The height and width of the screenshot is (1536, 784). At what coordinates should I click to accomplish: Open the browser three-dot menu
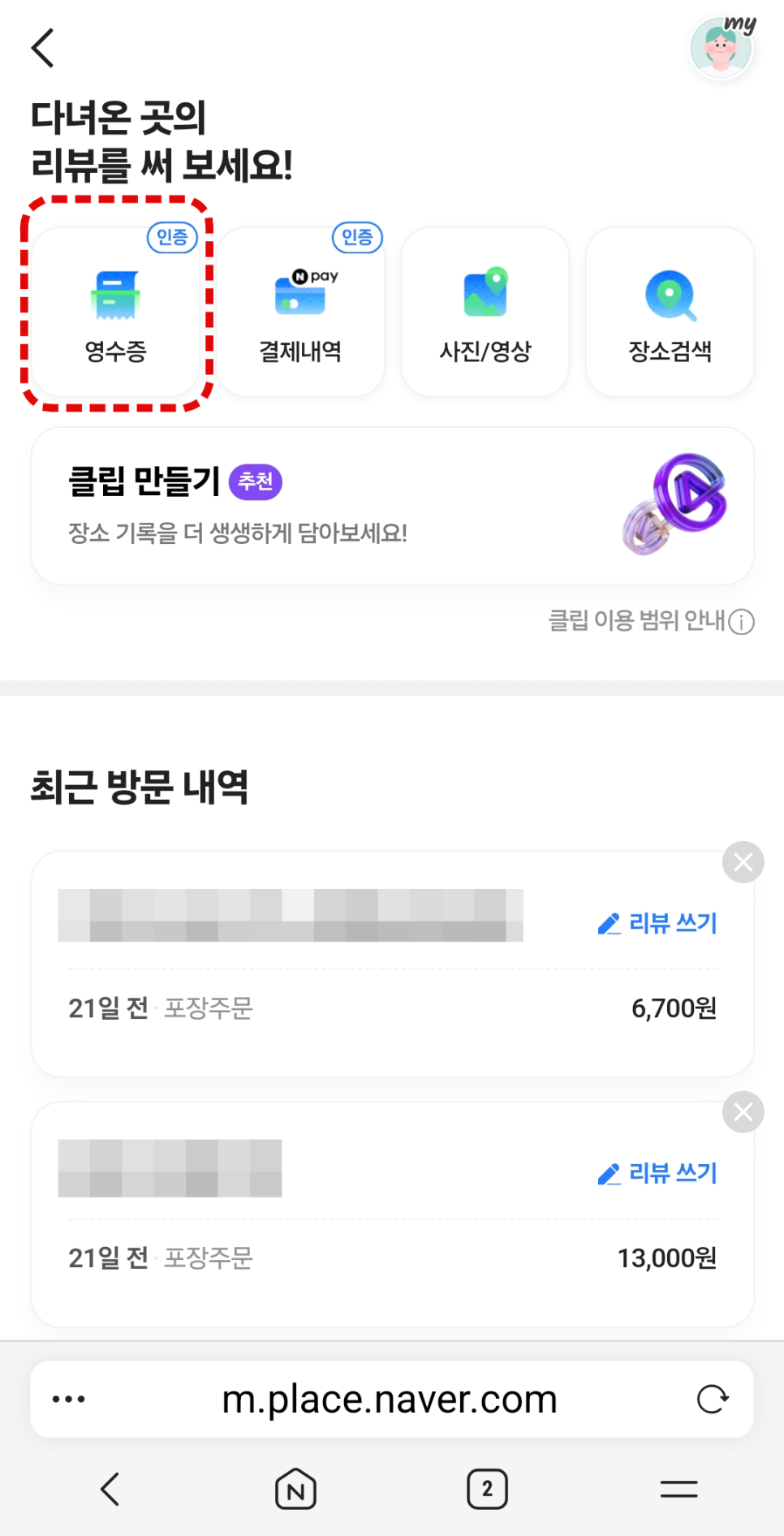pos(69,1400)
